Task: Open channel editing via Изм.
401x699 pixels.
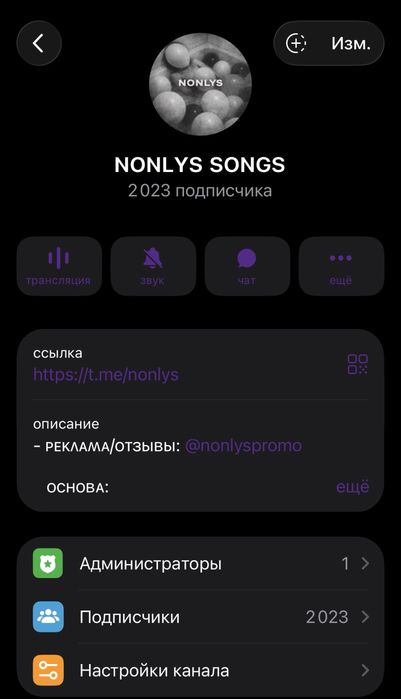Action: coord(351,44)
